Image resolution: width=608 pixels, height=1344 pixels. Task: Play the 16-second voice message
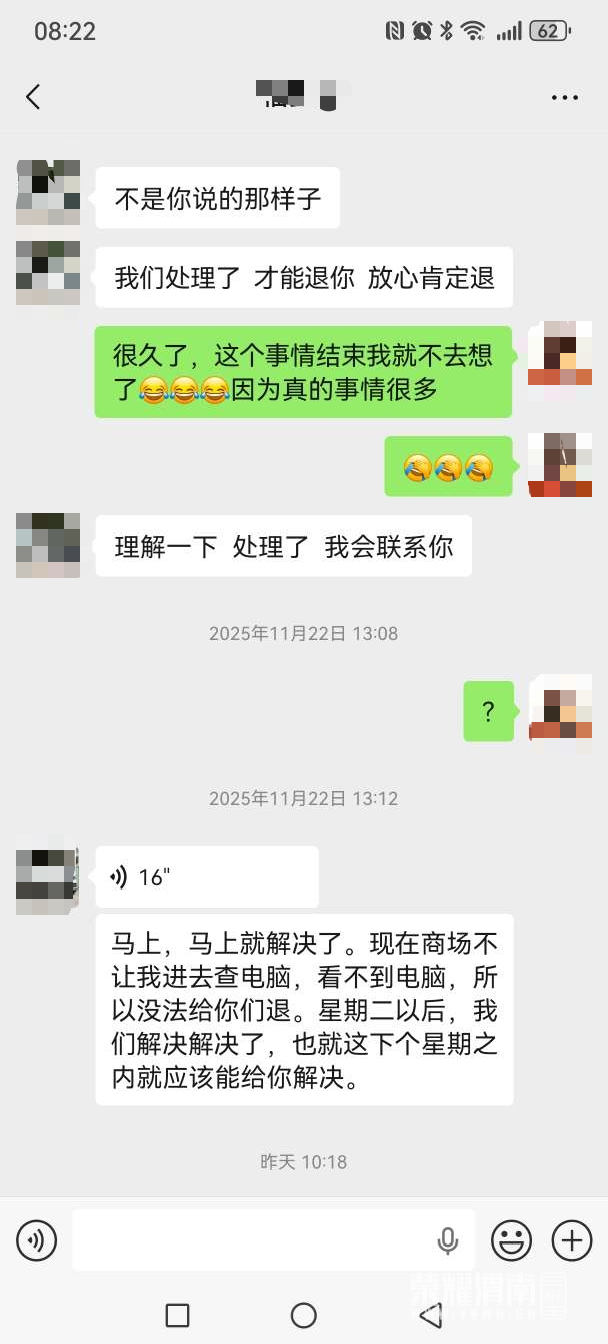coord(207,877)
